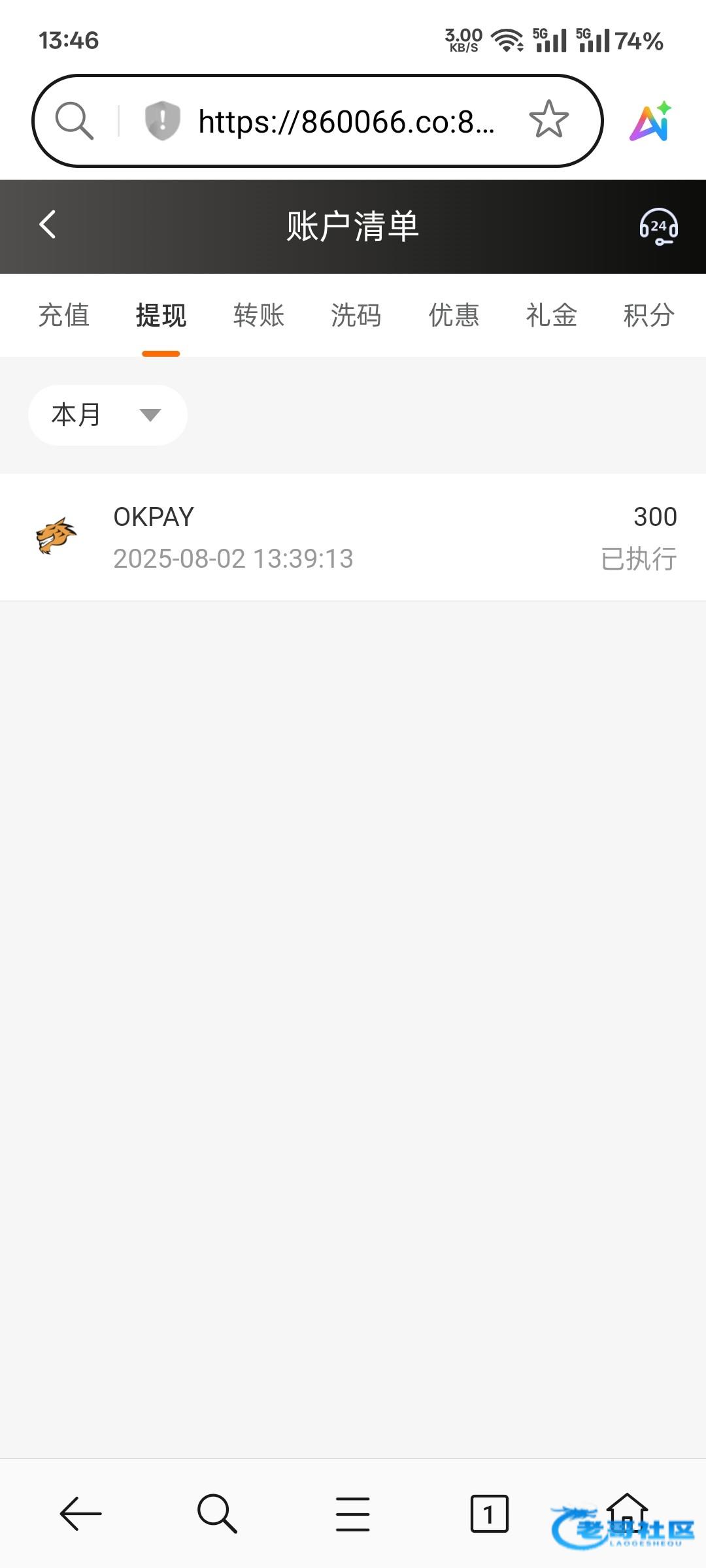Tap the search icon in address bar
The image size is (706, 1568).
pos(74,121)
